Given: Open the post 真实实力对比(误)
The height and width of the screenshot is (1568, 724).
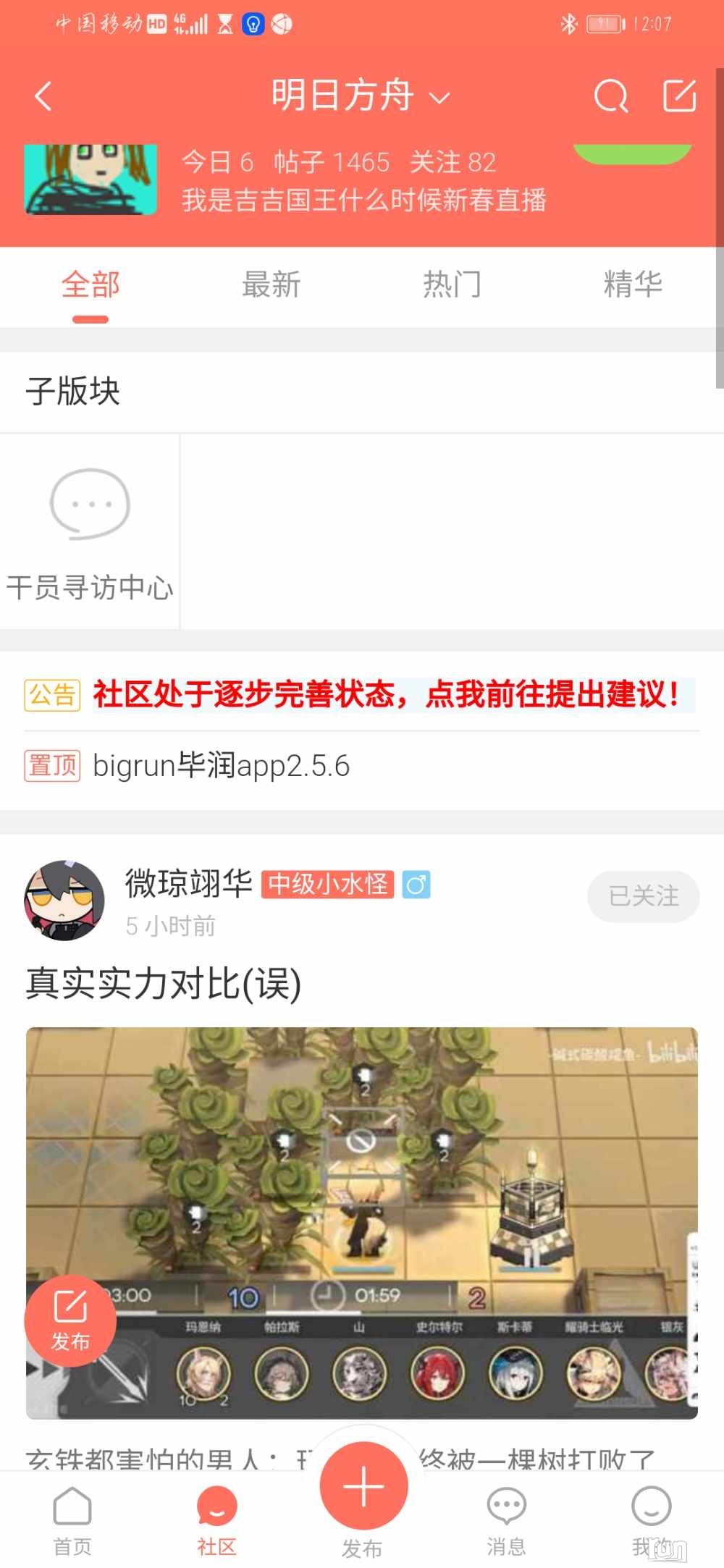Looking at the screenshot, I should click(x=164, y=984).
